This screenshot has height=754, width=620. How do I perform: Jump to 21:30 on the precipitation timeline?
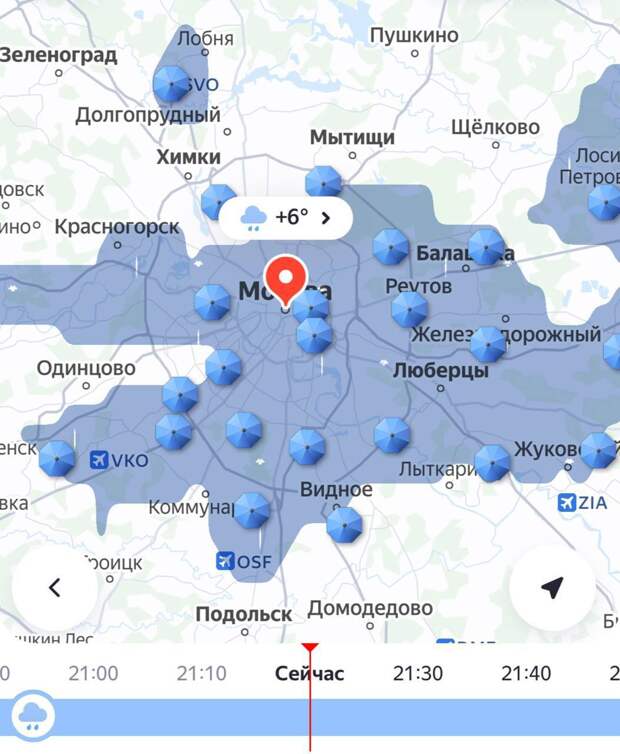(x=418, y=673)
